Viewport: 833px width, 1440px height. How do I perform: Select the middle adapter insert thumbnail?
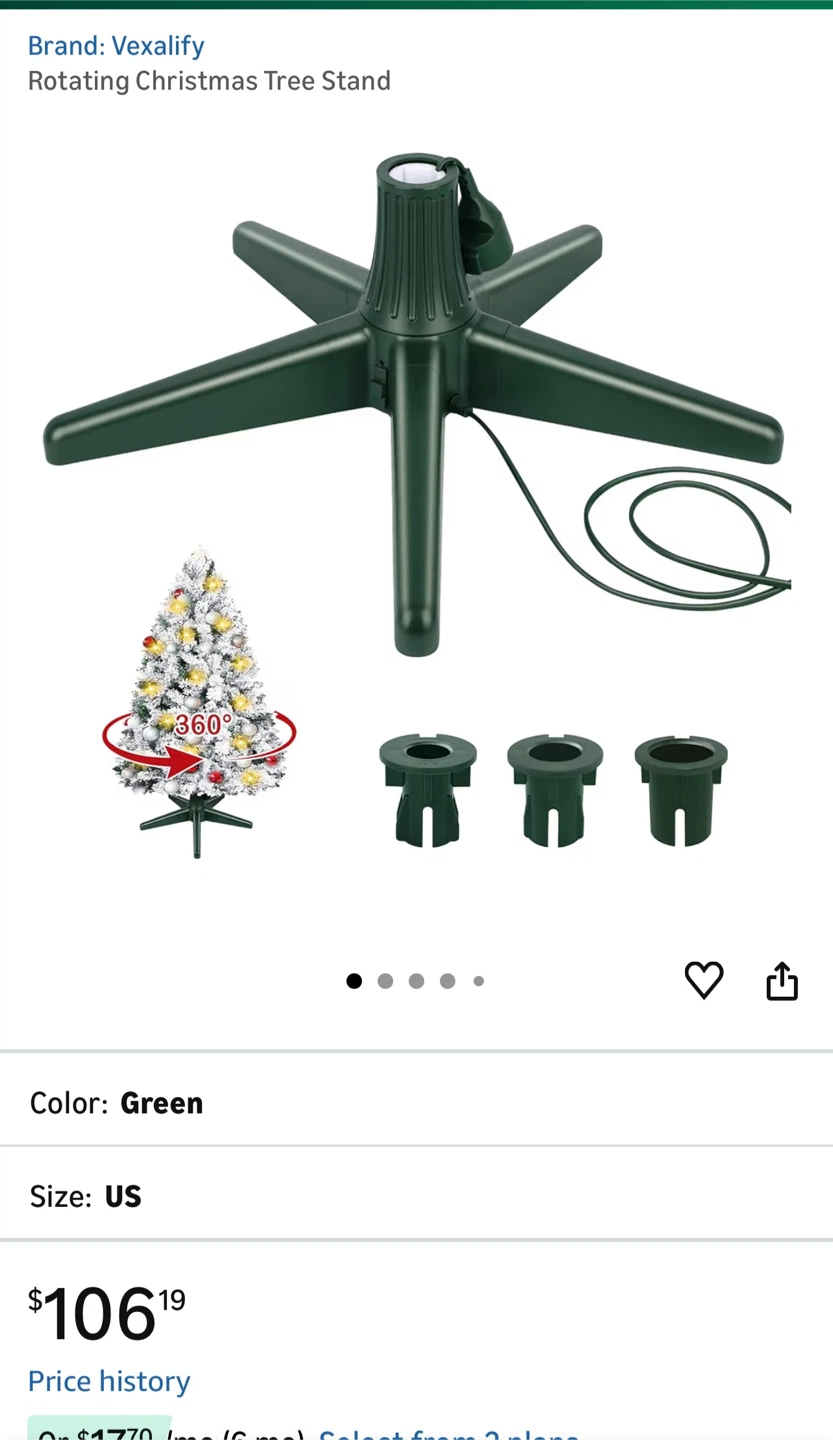click(554, 790)
